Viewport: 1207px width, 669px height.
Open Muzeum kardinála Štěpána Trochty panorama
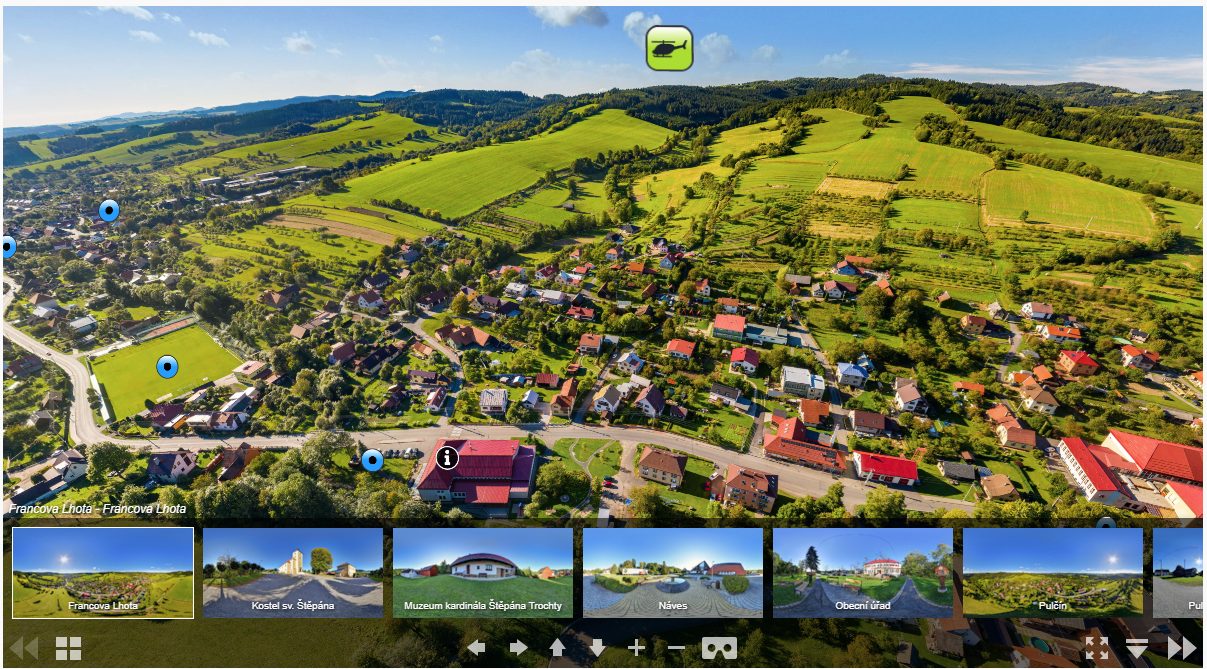click(483, 572)
